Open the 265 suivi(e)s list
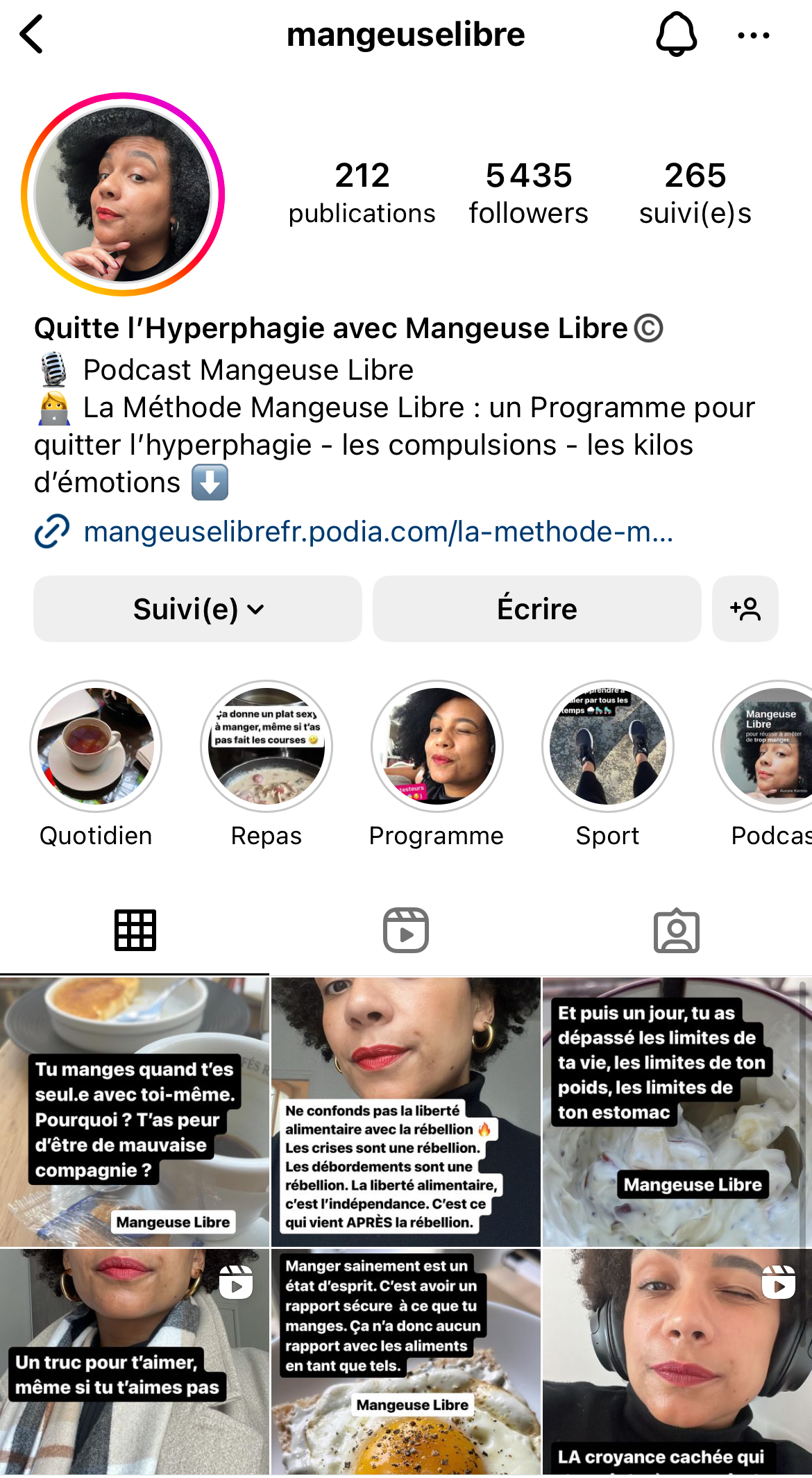This screenshot has width=812, height=1478. 695,193
